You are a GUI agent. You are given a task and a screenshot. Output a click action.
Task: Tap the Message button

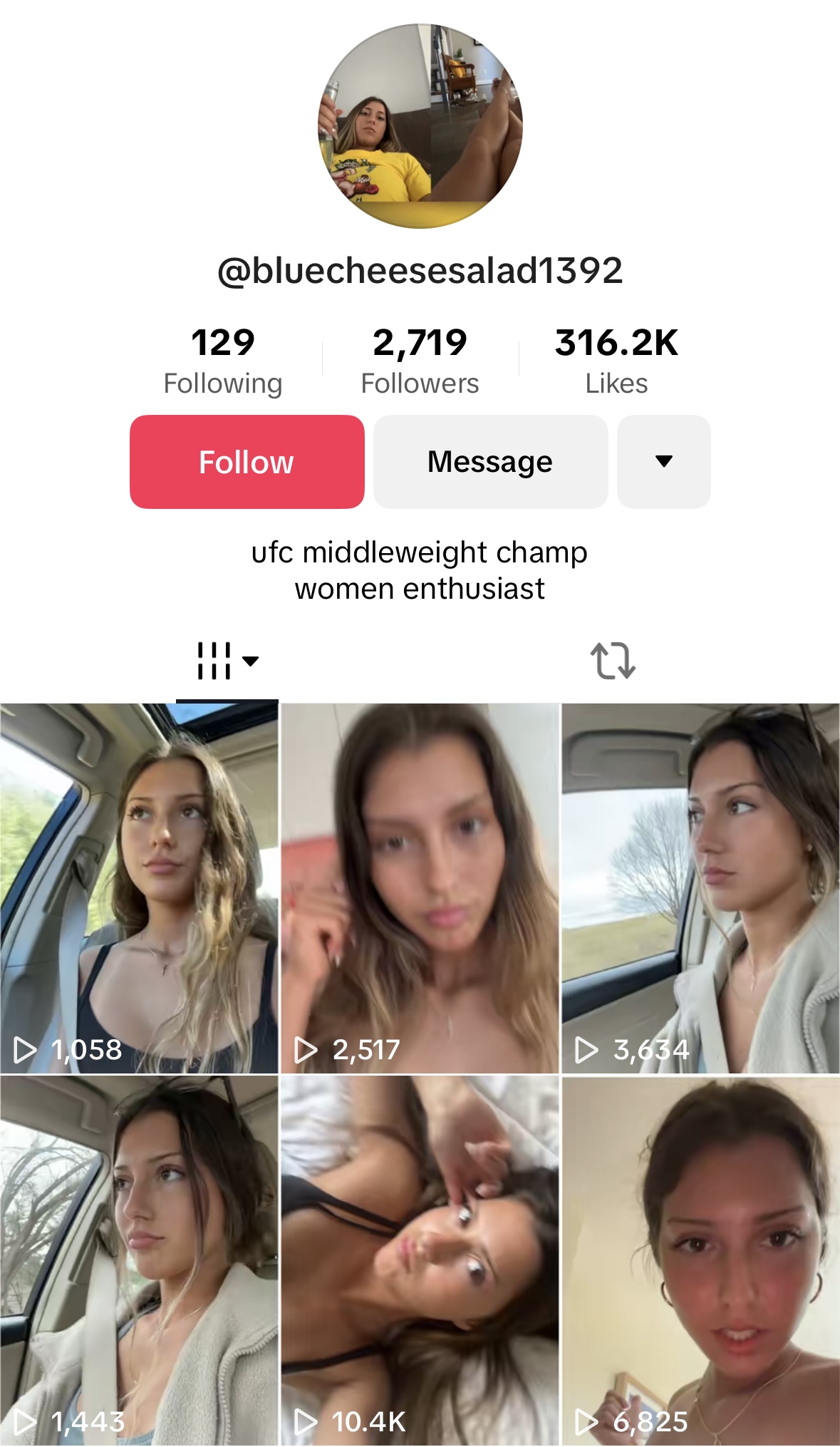click(x=490, y=462)
